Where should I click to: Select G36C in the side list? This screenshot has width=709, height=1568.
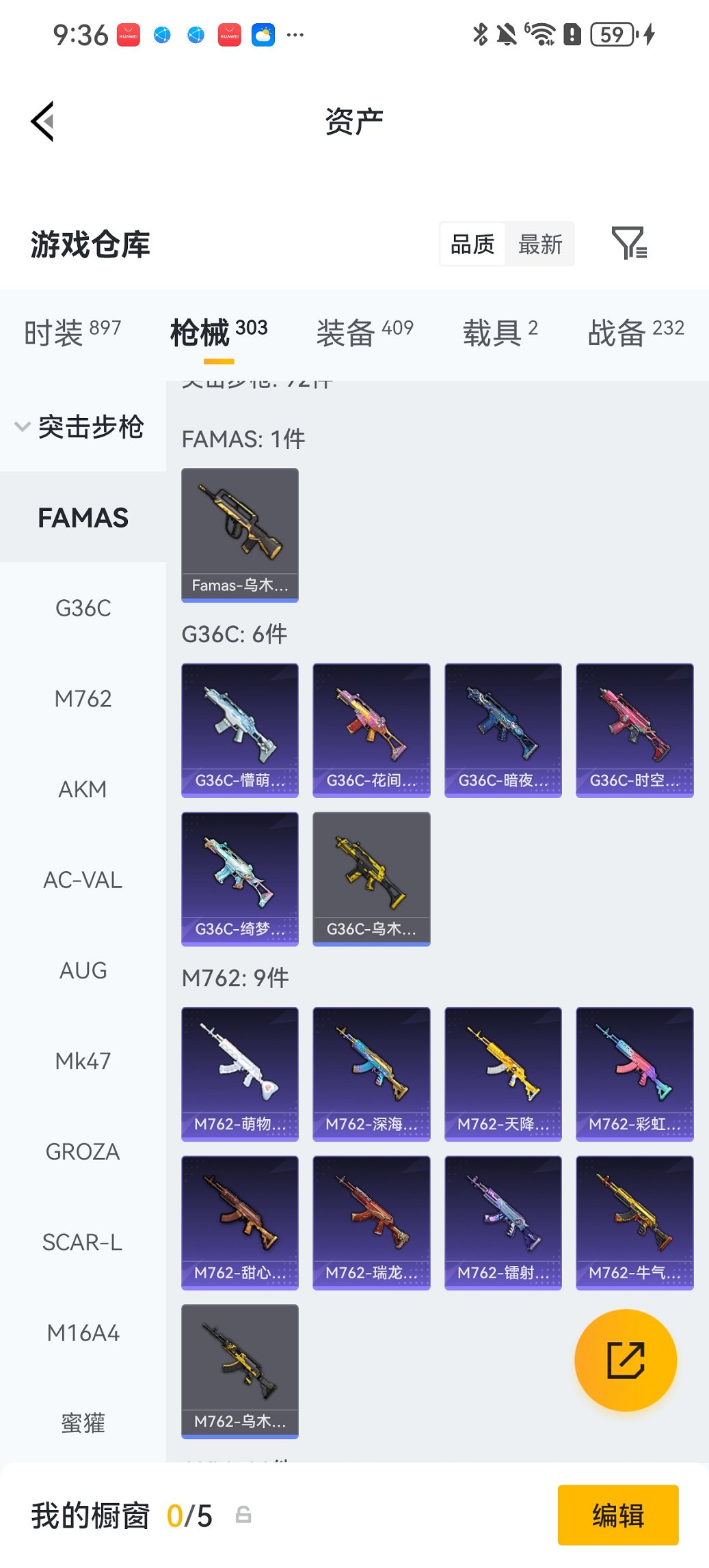point(83,608)
